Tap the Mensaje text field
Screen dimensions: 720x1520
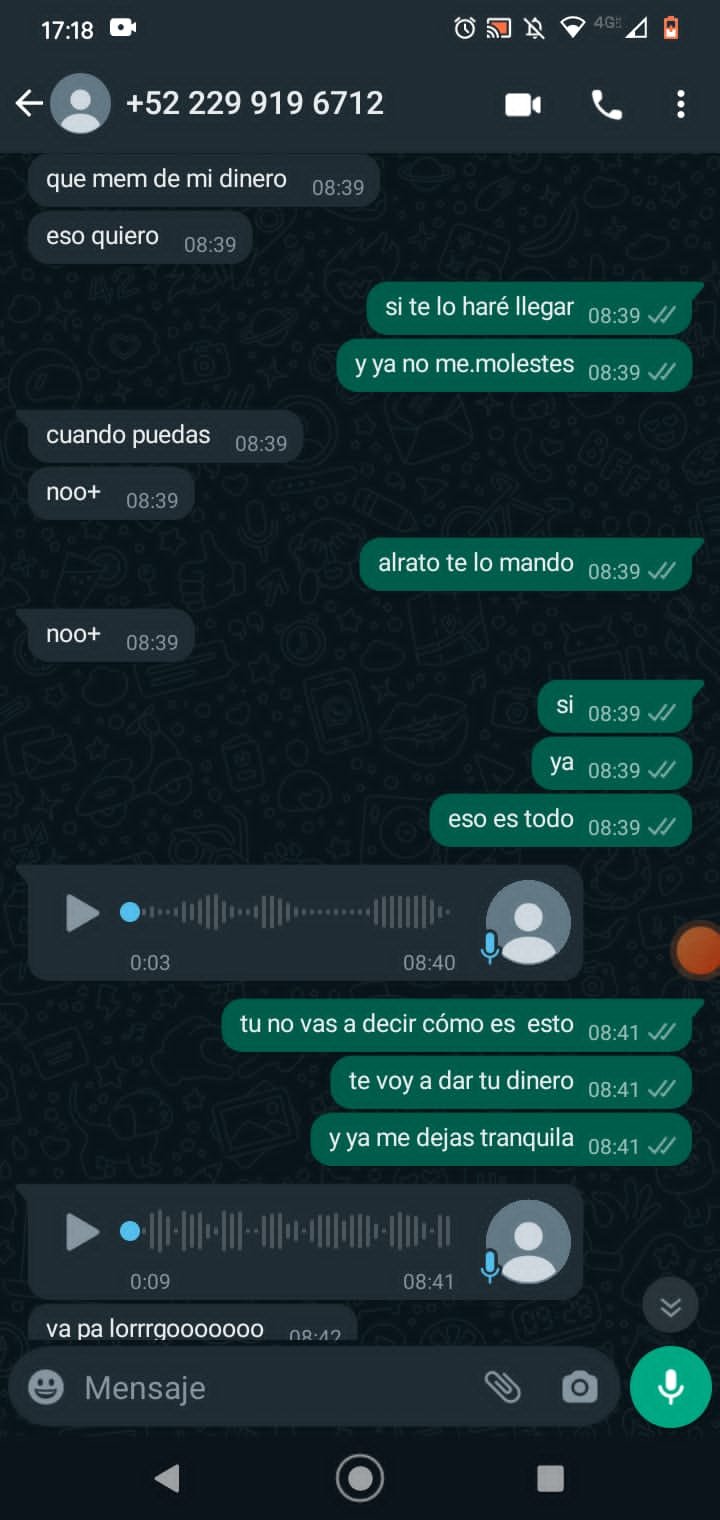270,1387
